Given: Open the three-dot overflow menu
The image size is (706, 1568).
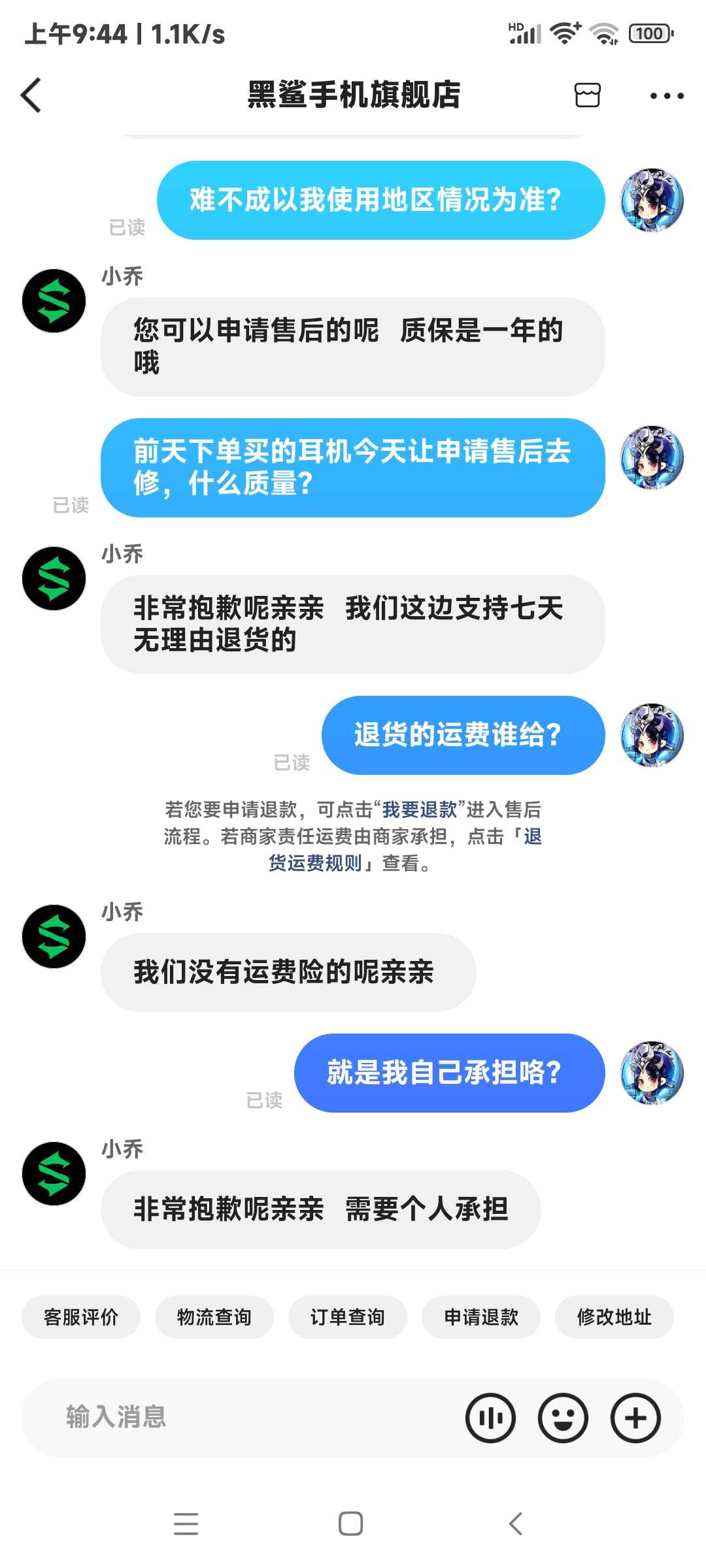Looking at the screenshot, I should click(x=666, y=96).
